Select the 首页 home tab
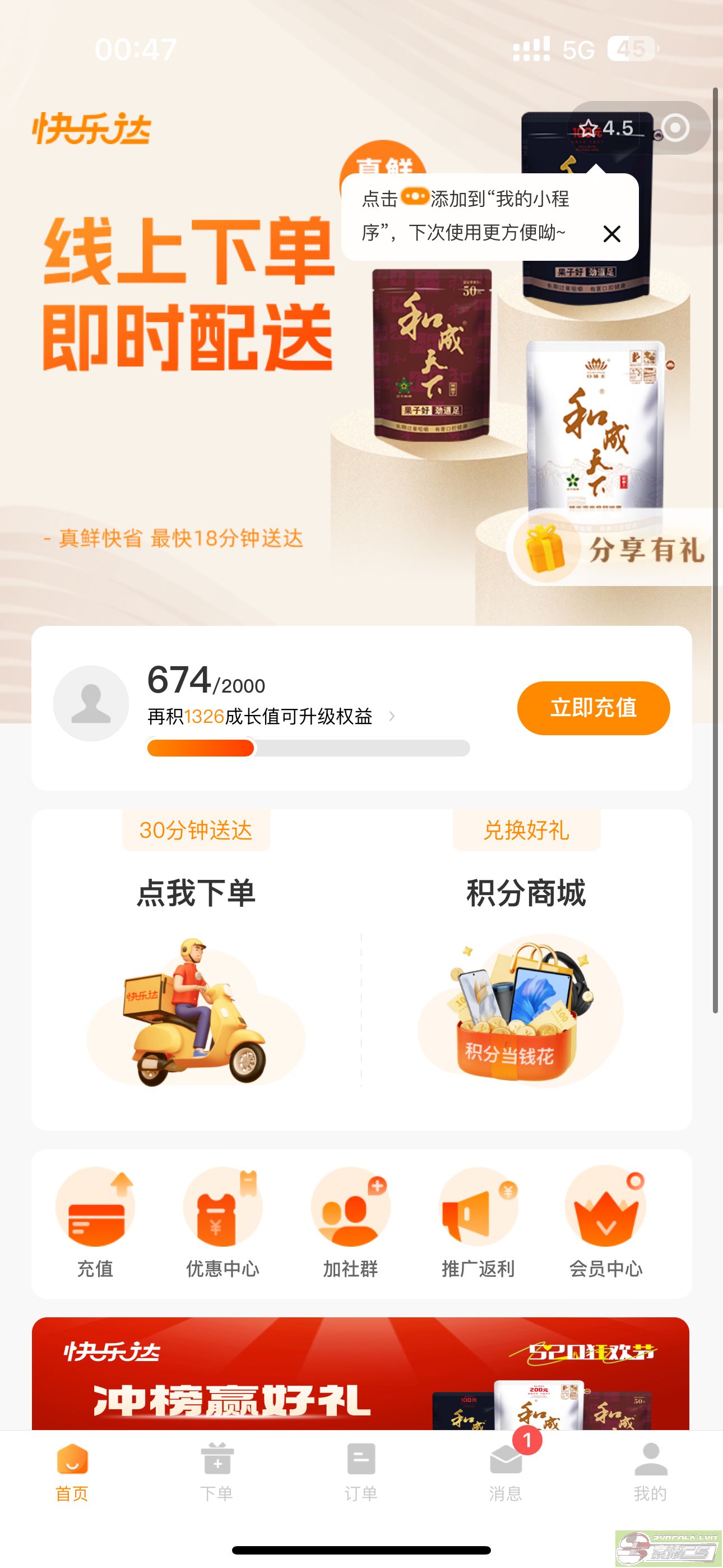 [72, 1472]
